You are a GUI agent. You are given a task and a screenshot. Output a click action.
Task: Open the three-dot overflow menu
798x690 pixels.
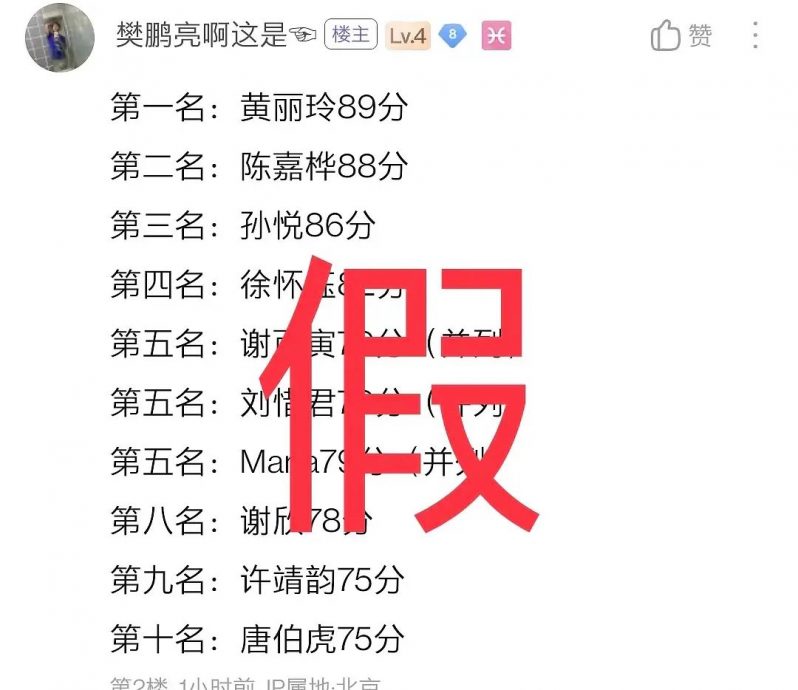point(755,36)
